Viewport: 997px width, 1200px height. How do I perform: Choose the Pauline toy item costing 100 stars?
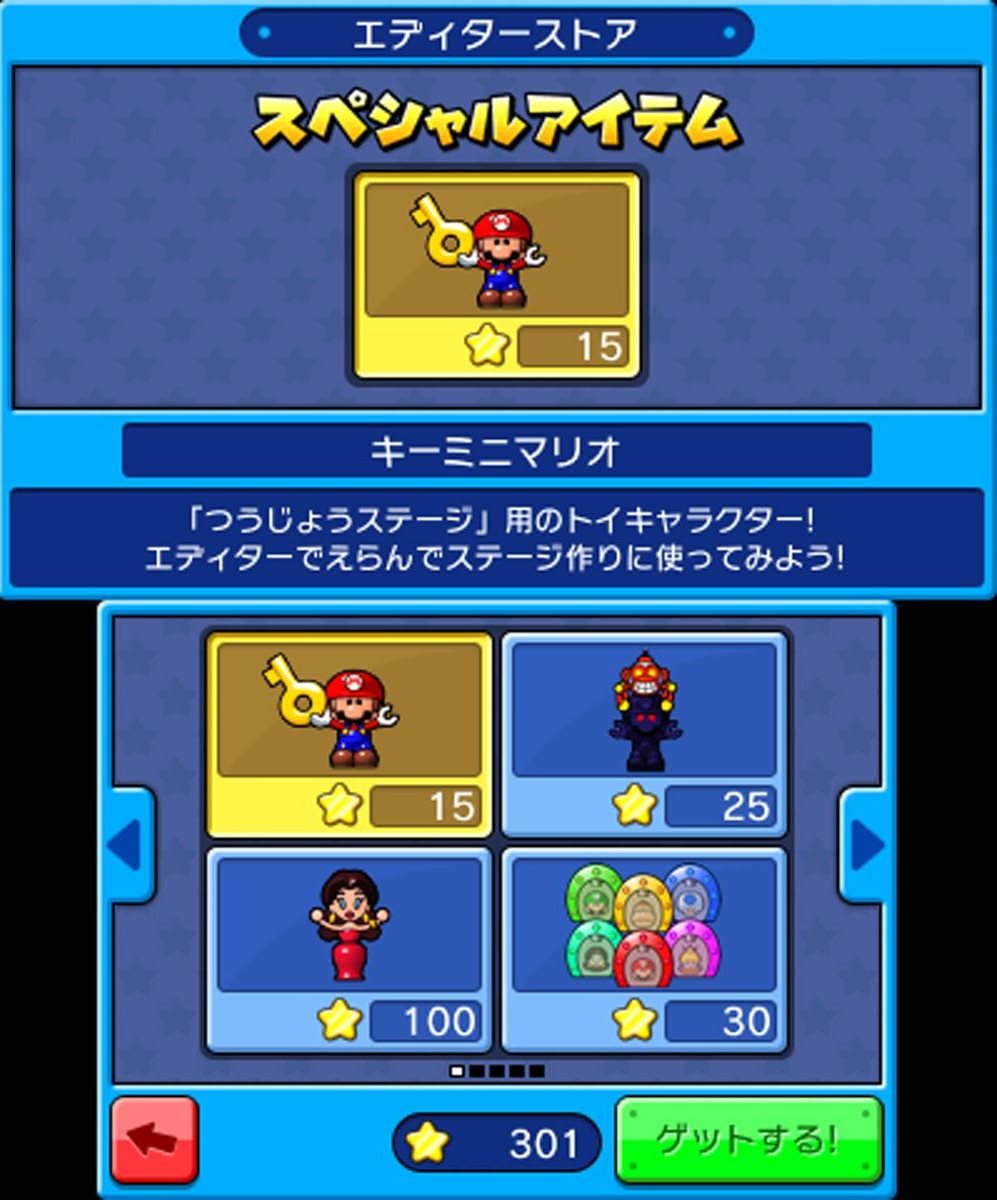click(x=349, y=950)
